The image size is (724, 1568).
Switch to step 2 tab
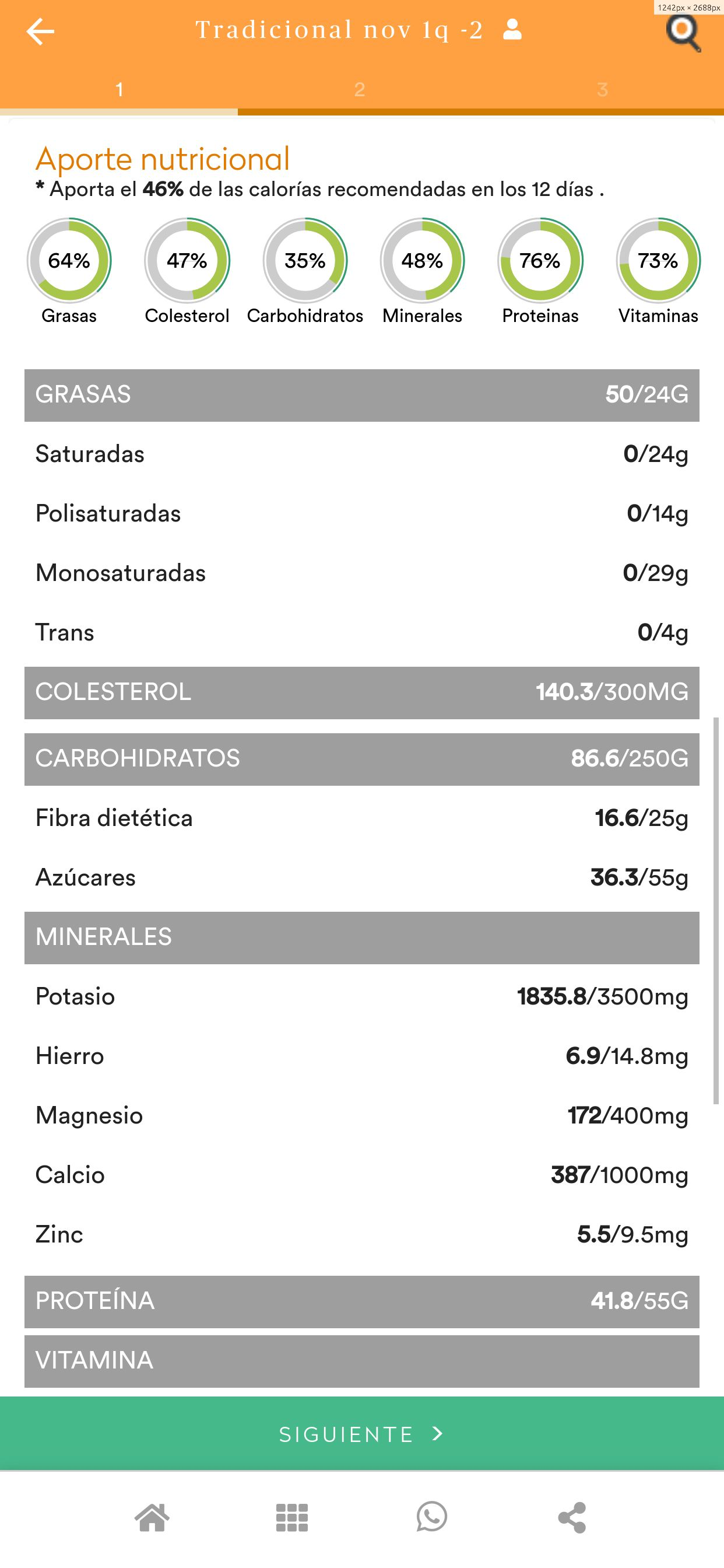[x=360, y=90]
